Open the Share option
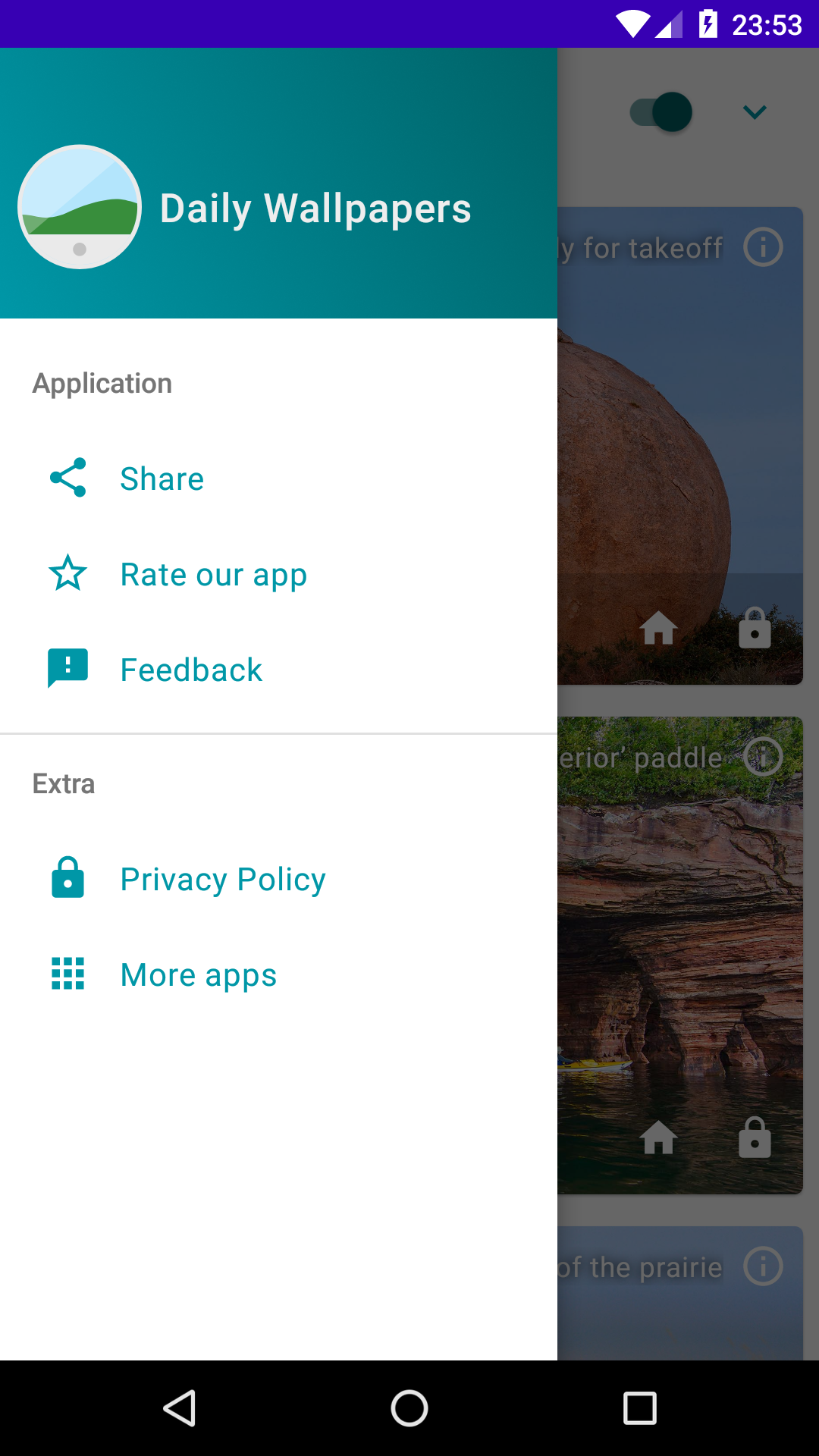 pos(162,479)
